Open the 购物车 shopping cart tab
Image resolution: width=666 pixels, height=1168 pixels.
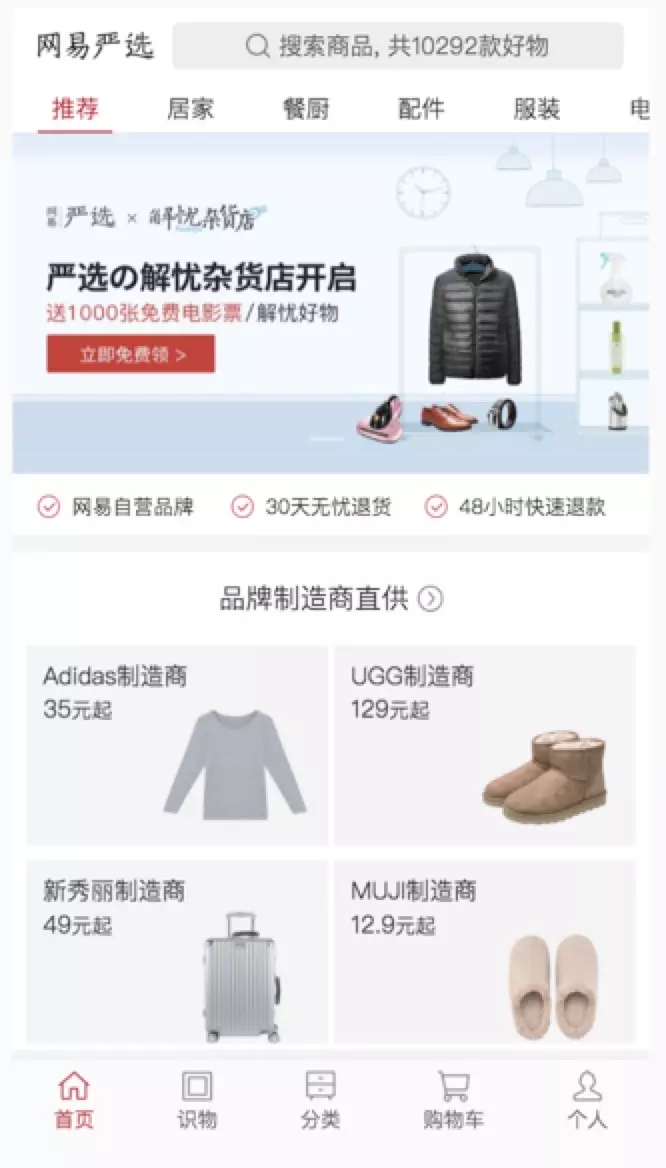coord(453,1100)
